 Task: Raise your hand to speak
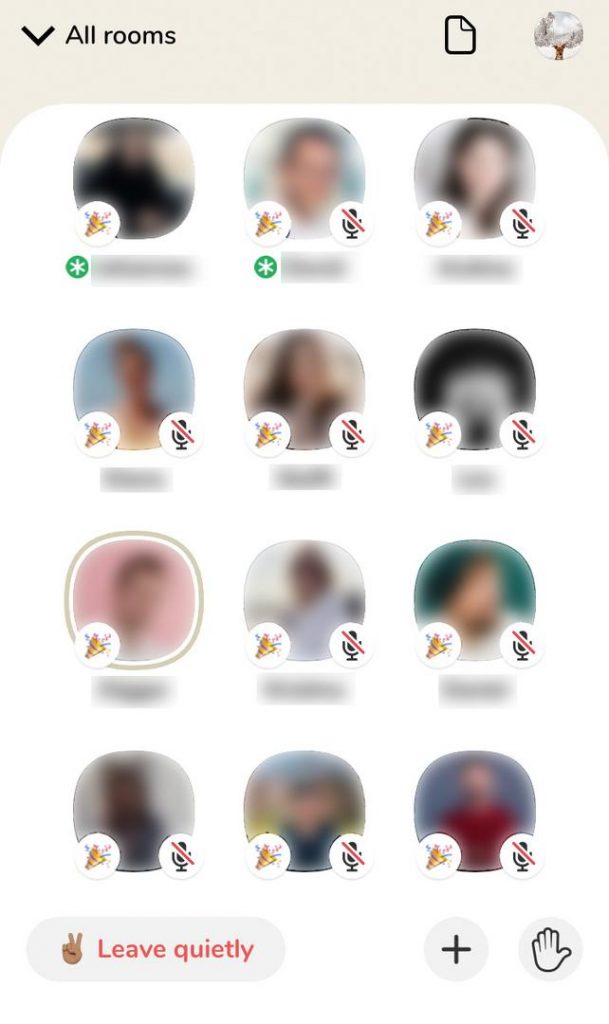point(550,949)
